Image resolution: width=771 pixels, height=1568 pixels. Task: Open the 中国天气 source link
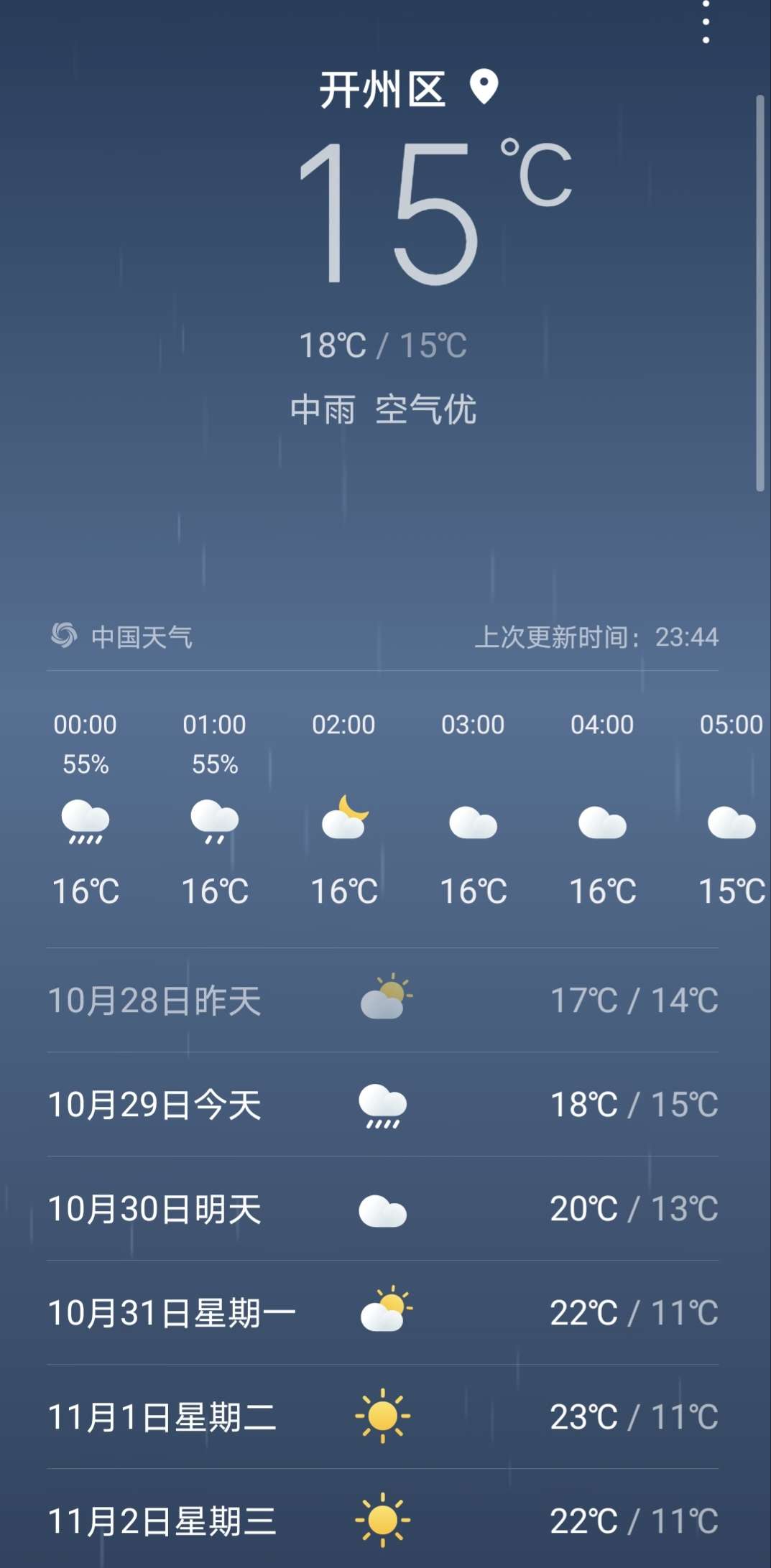coord(122,636)
